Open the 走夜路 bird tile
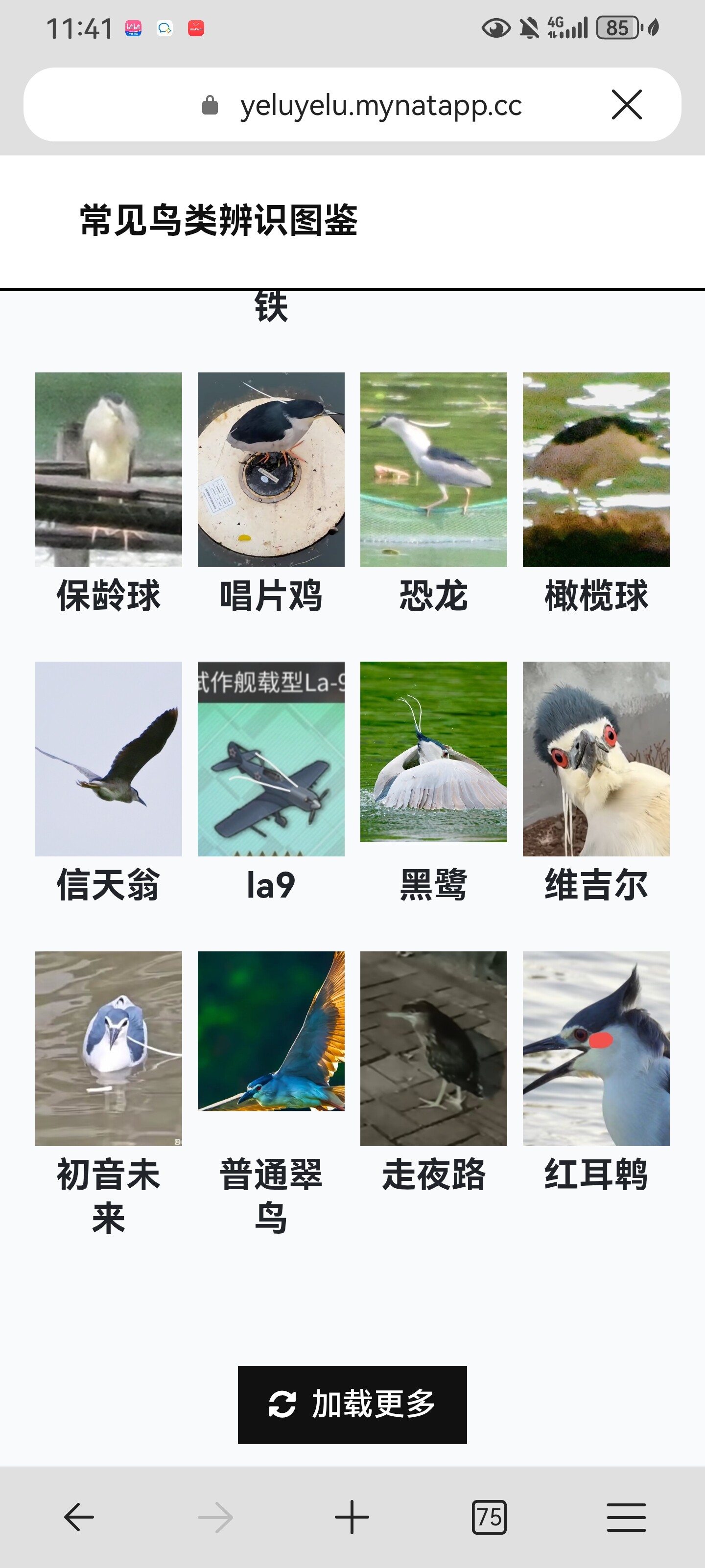 [433, 1048]
